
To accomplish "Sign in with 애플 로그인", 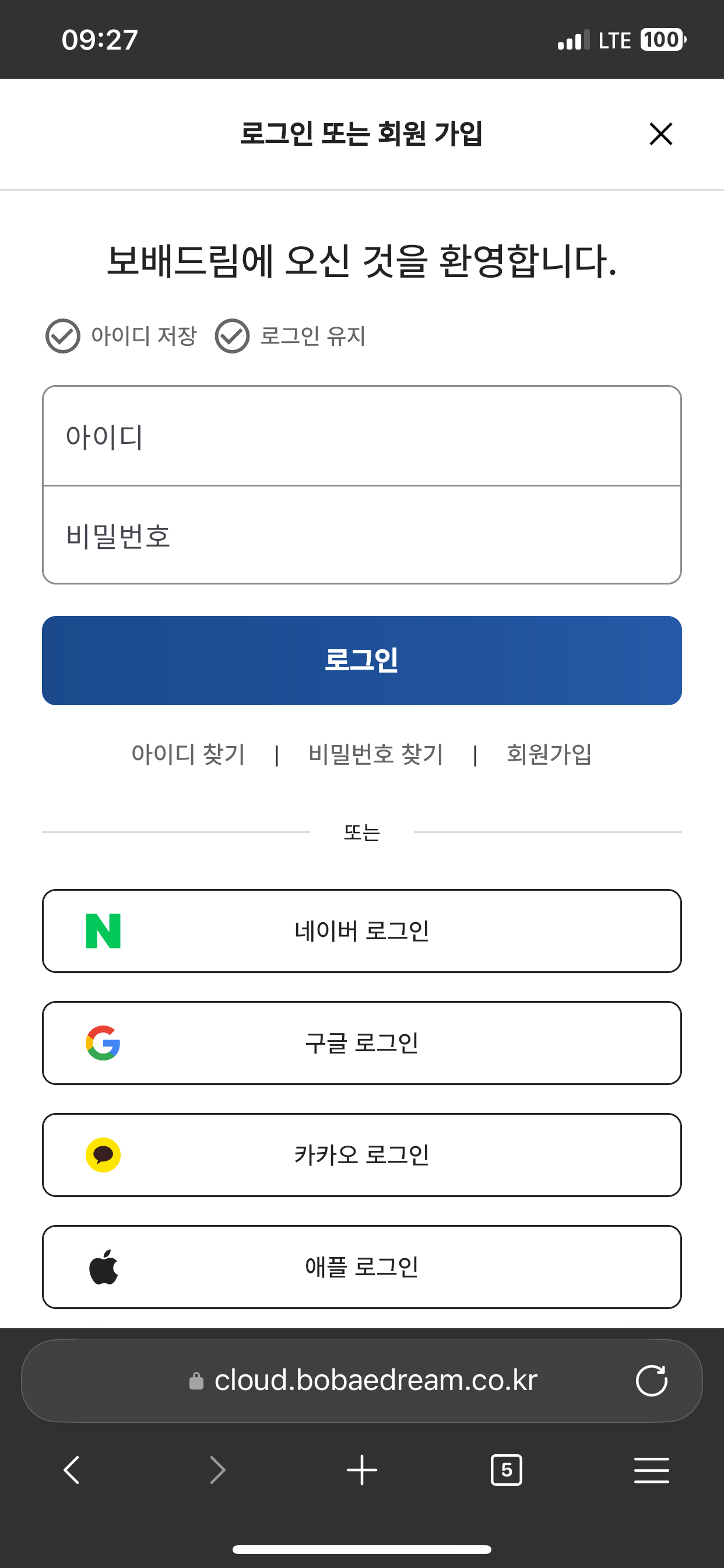I will 361,1266.
